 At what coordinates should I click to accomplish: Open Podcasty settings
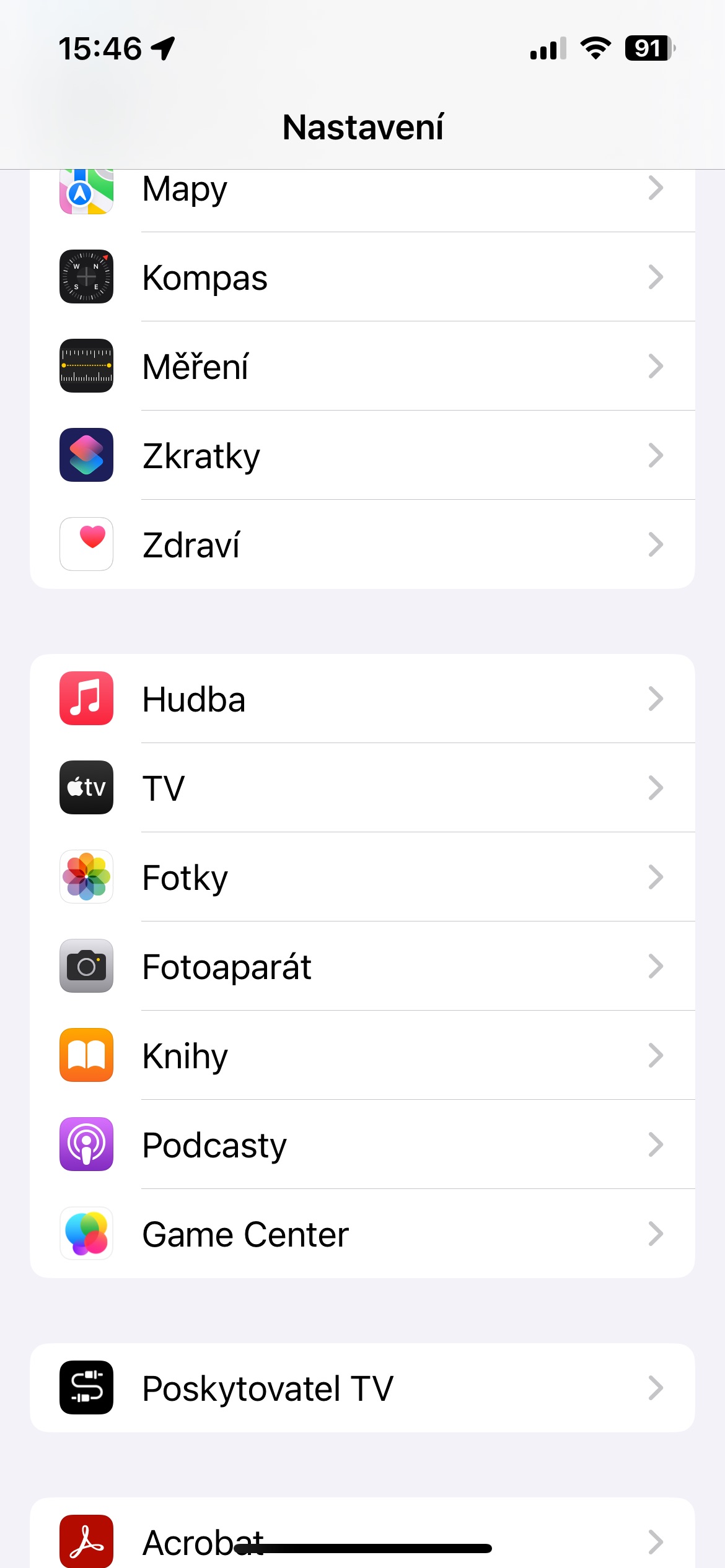(362, 1144)
